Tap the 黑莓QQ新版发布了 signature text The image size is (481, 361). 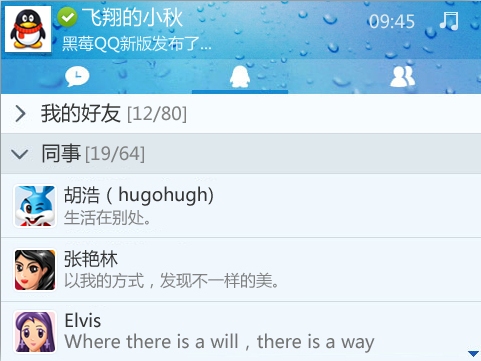[137, 44]
